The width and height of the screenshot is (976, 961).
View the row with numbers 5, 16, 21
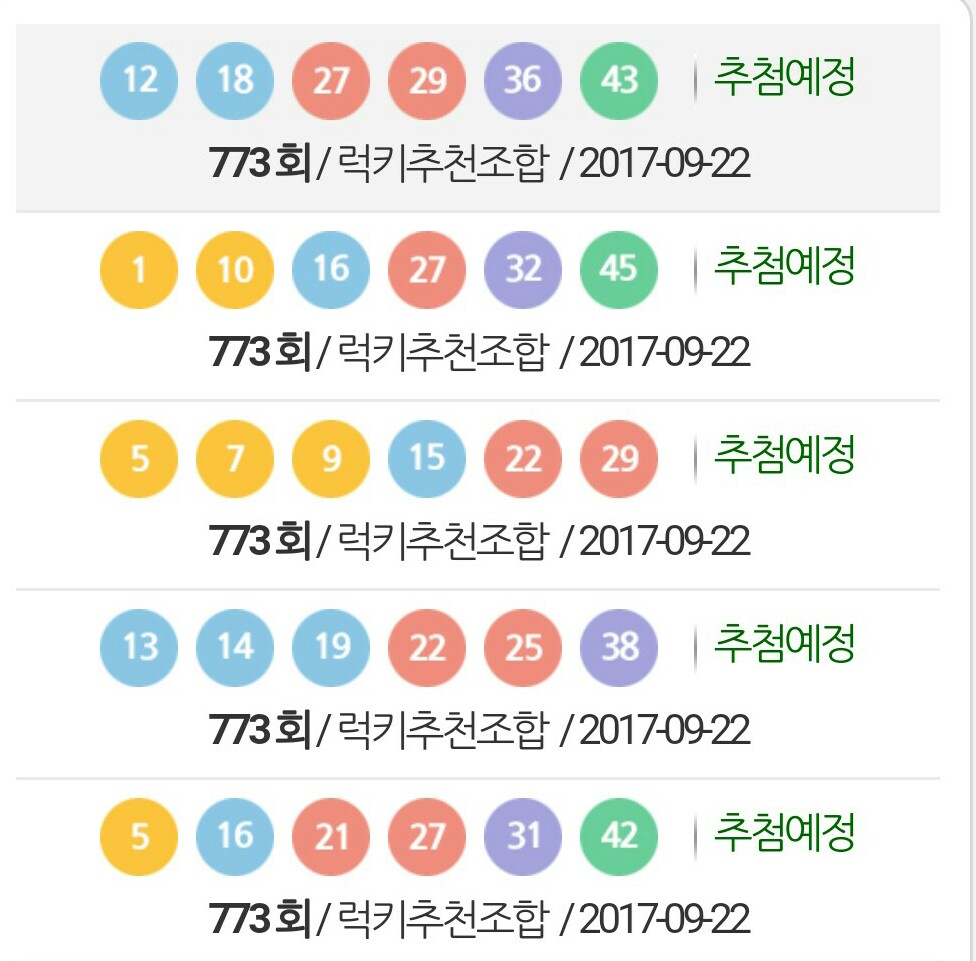tap(478, 872)
